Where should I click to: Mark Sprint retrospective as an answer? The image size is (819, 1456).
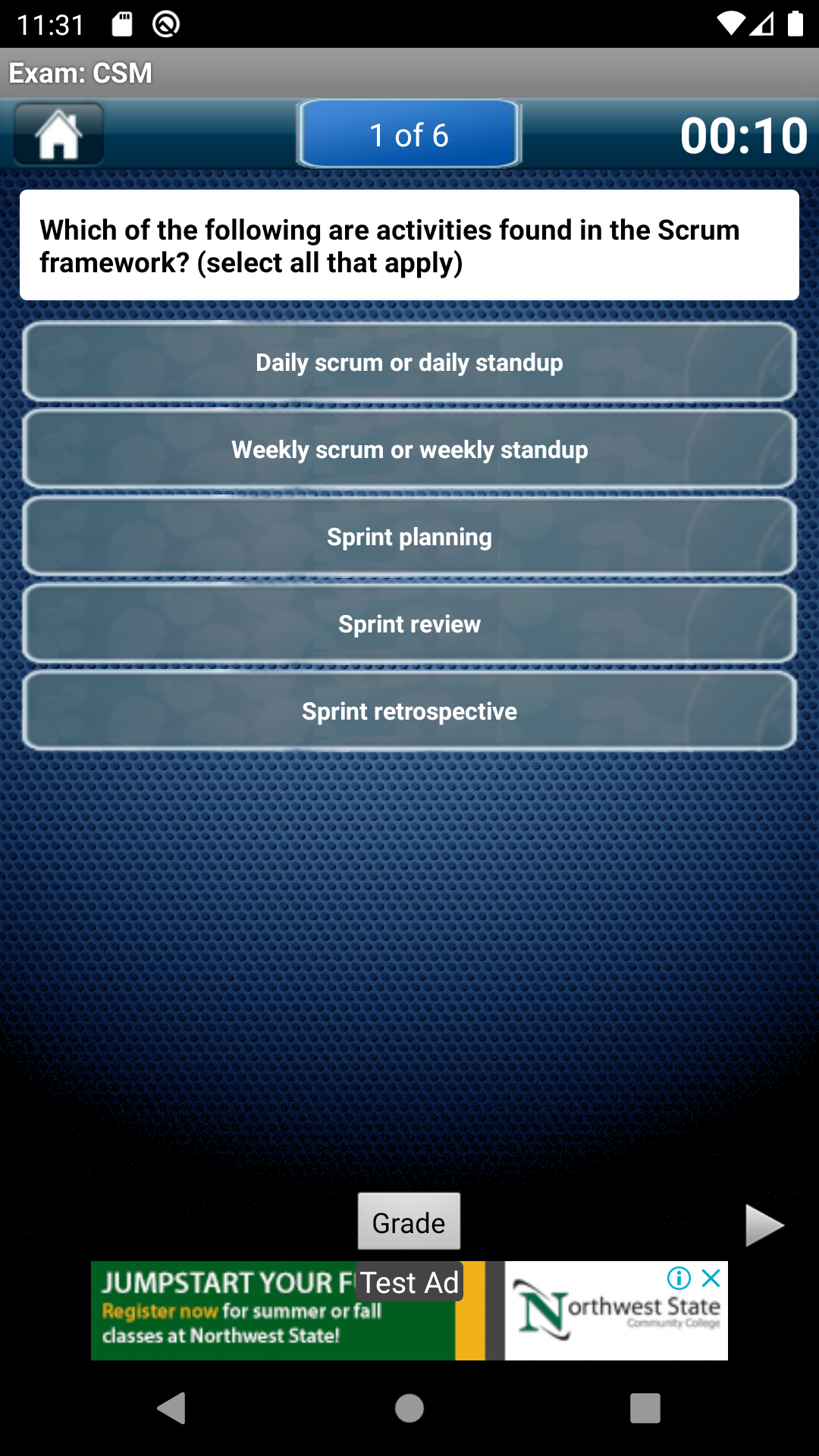(x=409, y=711)
